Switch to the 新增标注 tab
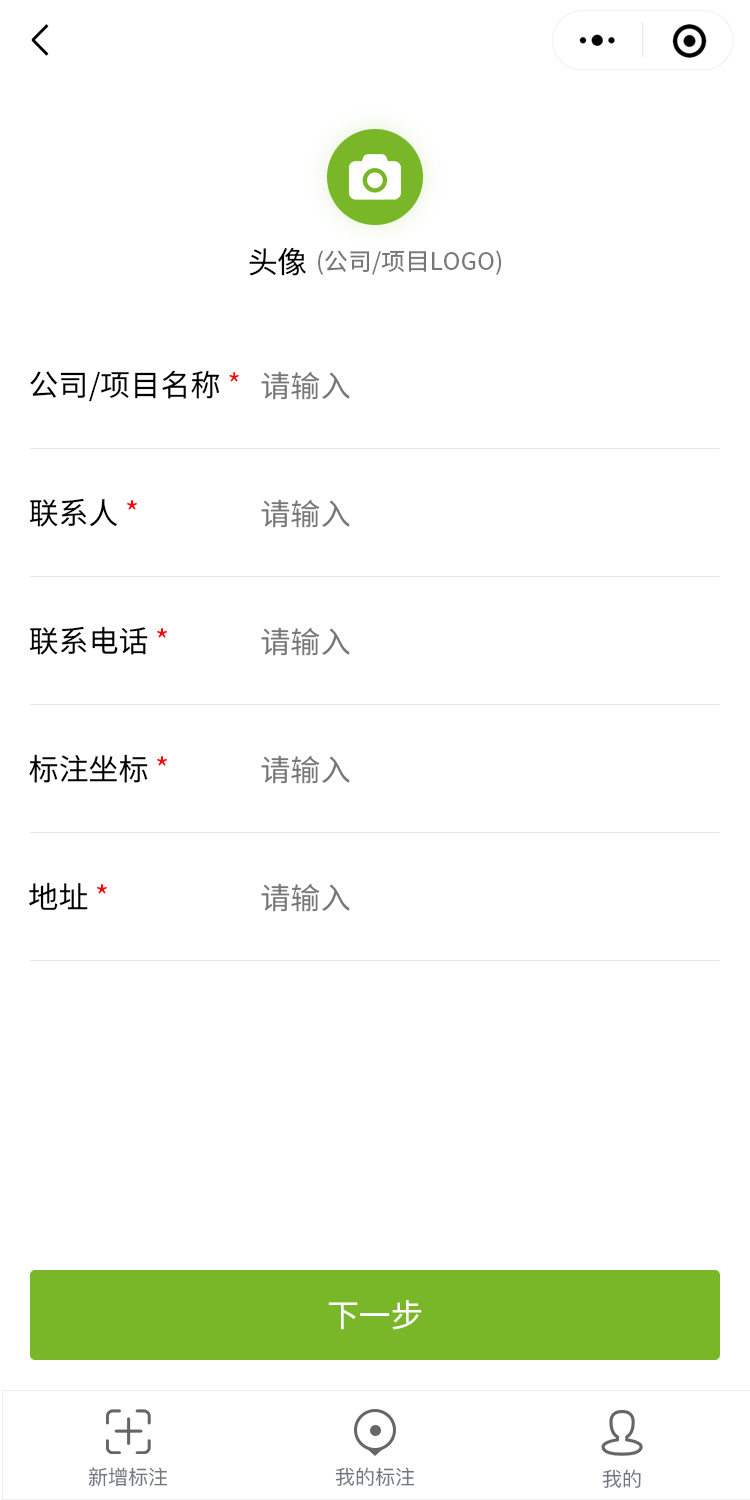 (x=128, y=1446)
